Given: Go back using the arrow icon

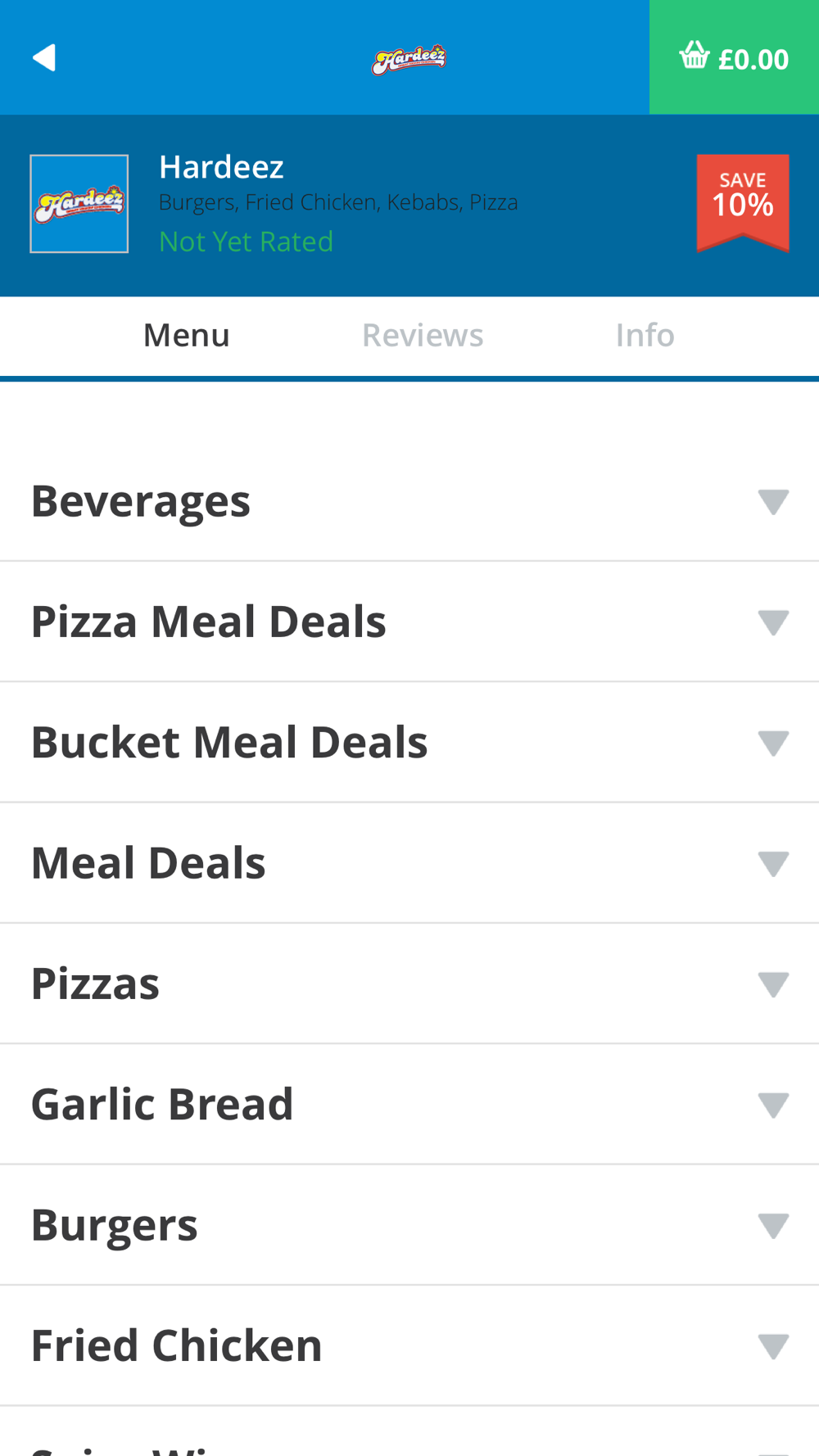Looking at the screenshot, I should 44,58.
